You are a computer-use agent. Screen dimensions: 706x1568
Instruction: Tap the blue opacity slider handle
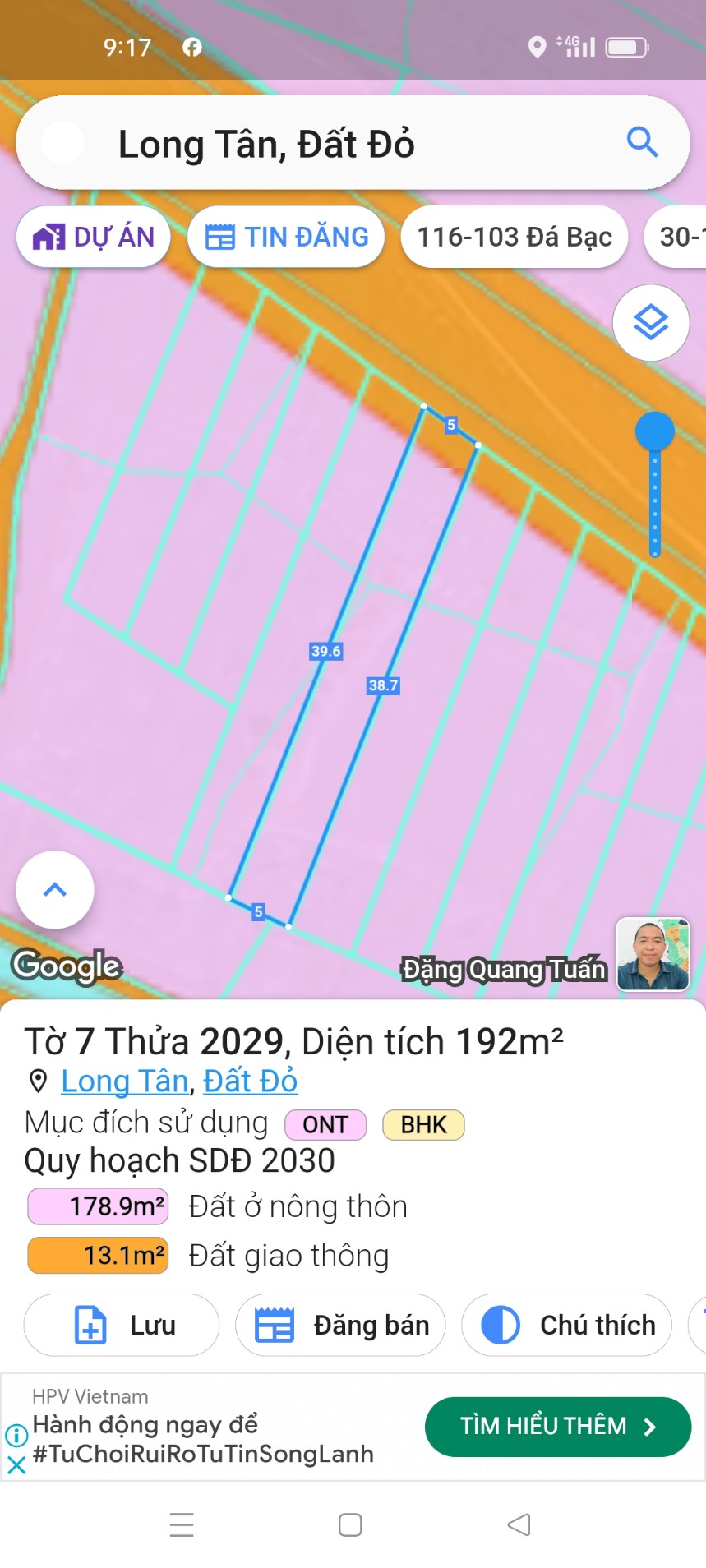click(x=654, y=431)
